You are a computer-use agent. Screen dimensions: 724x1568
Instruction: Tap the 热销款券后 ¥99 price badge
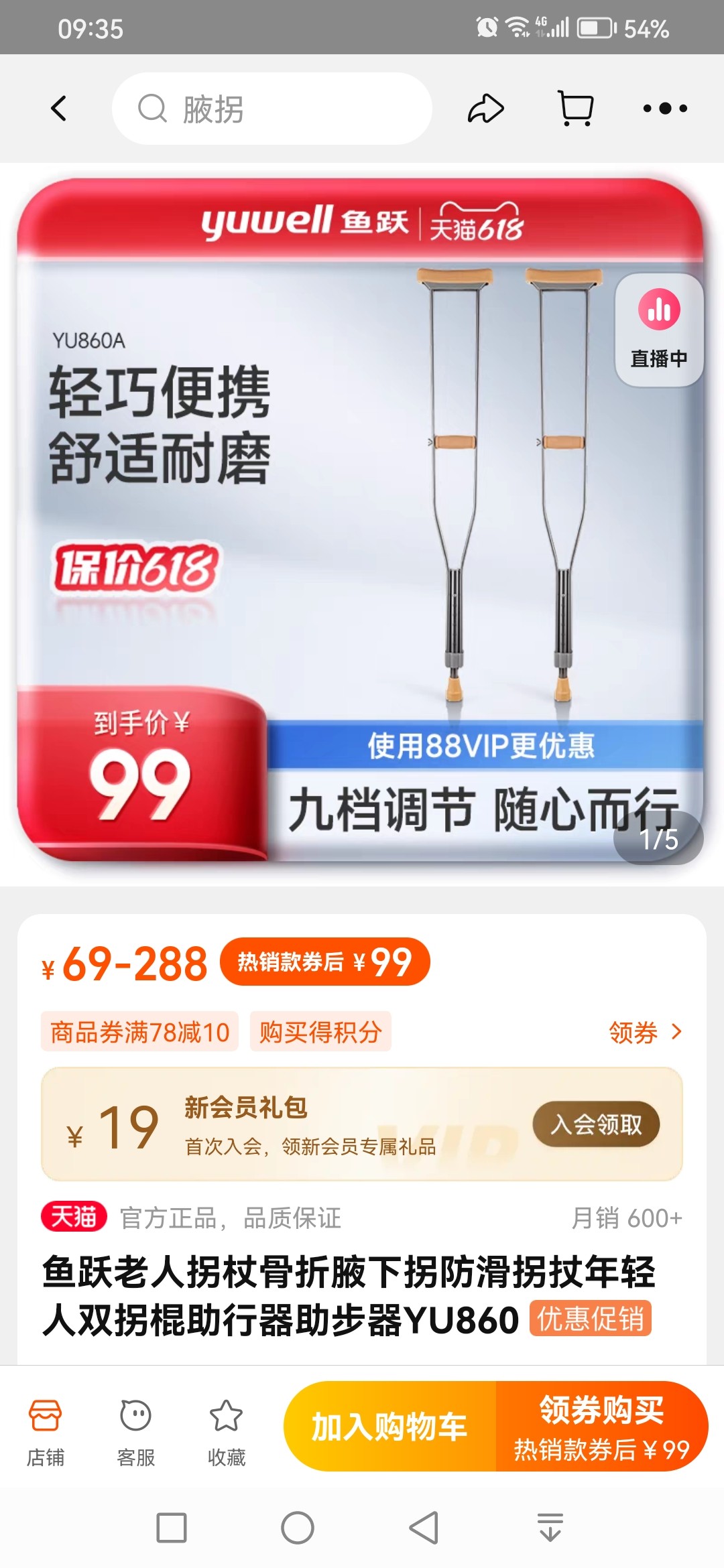click(x=324, y=962)
